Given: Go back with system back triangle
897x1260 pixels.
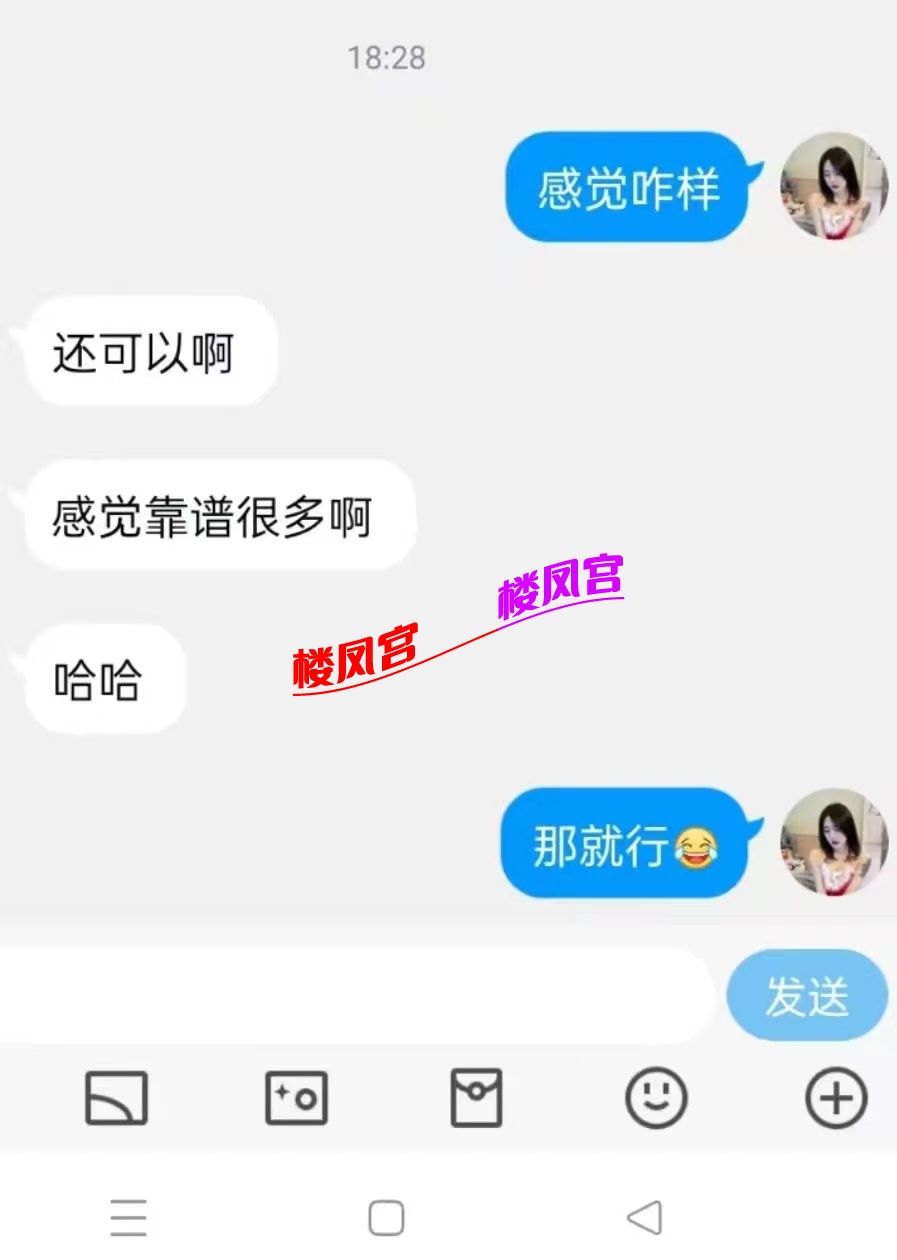Looking at the screenshot, I should point(645,1218).
